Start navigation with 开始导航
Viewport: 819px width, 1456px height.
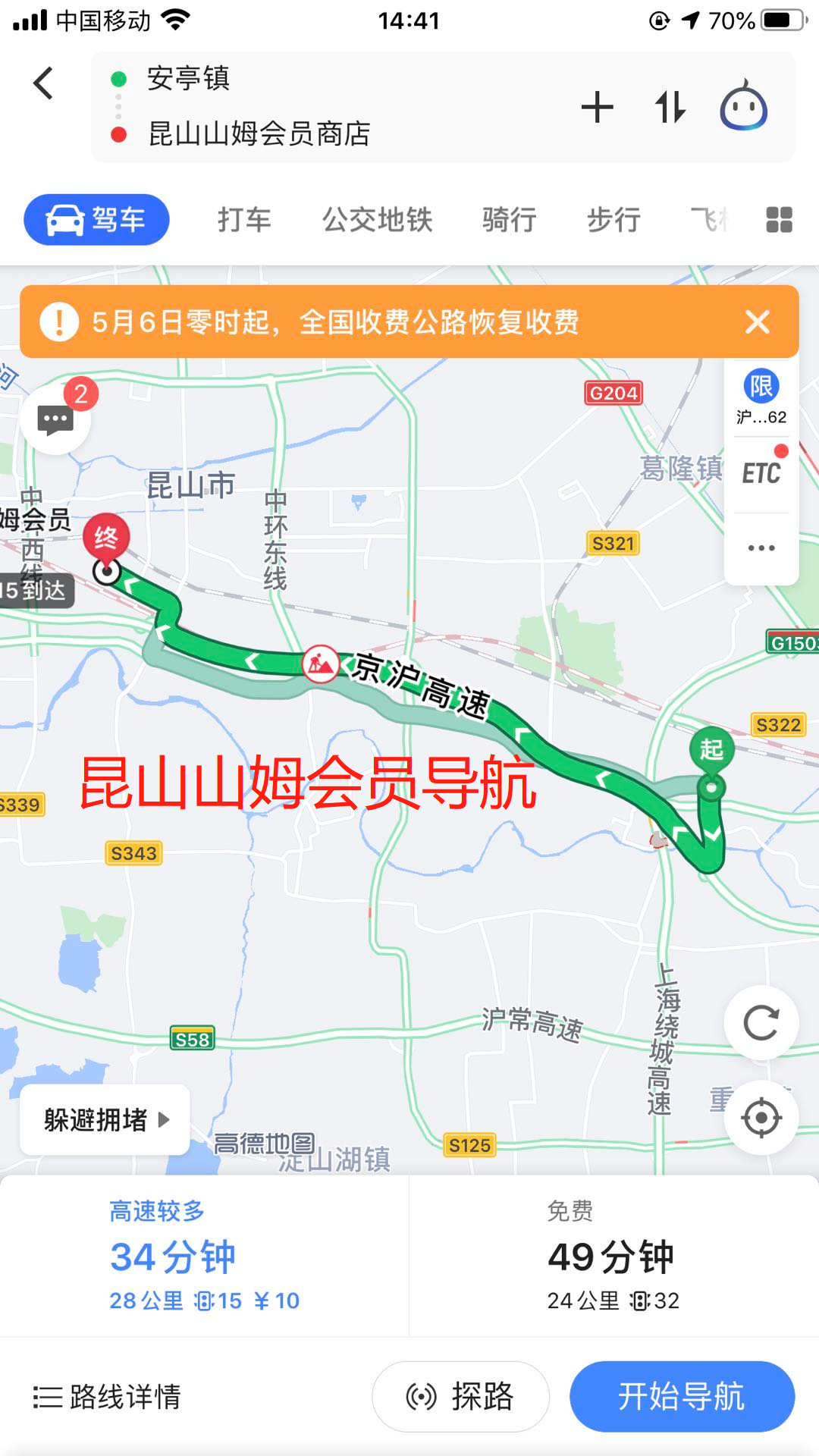click(681, 1396)
